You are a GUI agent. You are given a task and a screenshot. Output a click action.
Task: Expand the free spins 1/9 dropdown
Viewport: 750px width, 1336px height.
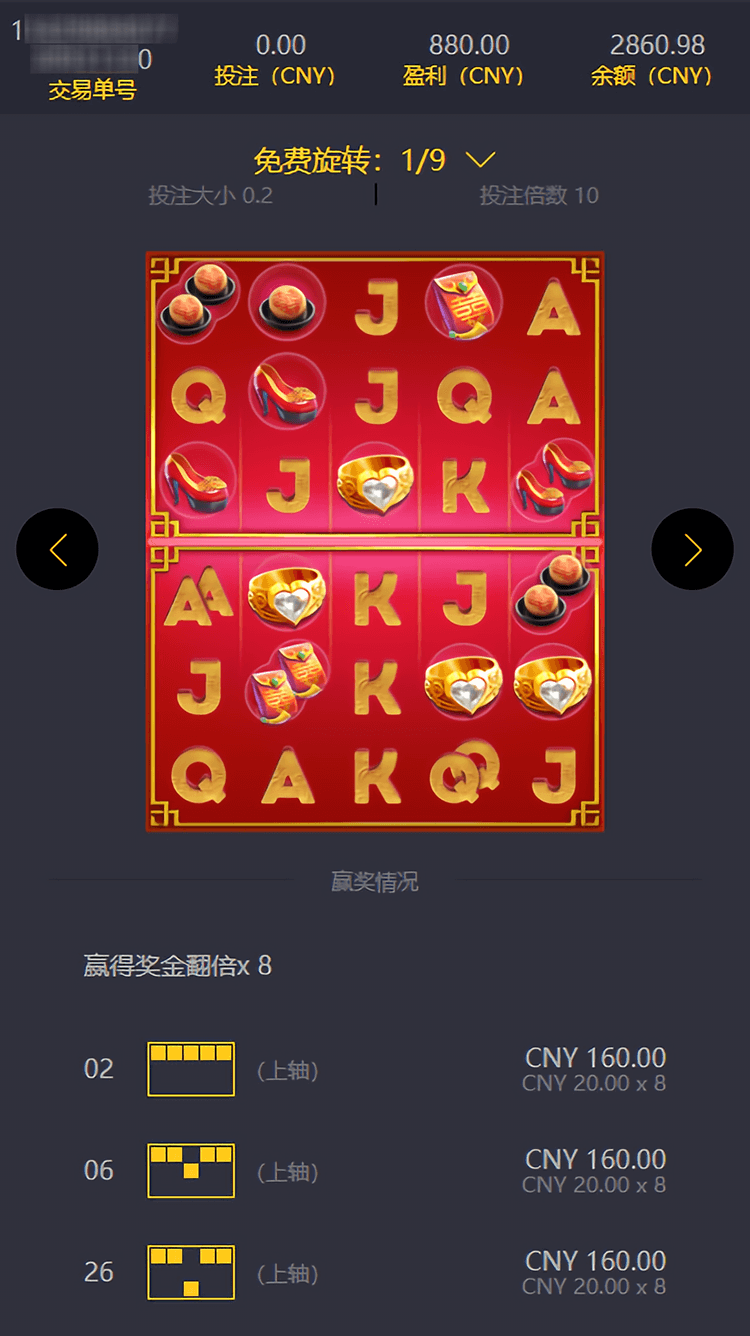tap(481, 160)
